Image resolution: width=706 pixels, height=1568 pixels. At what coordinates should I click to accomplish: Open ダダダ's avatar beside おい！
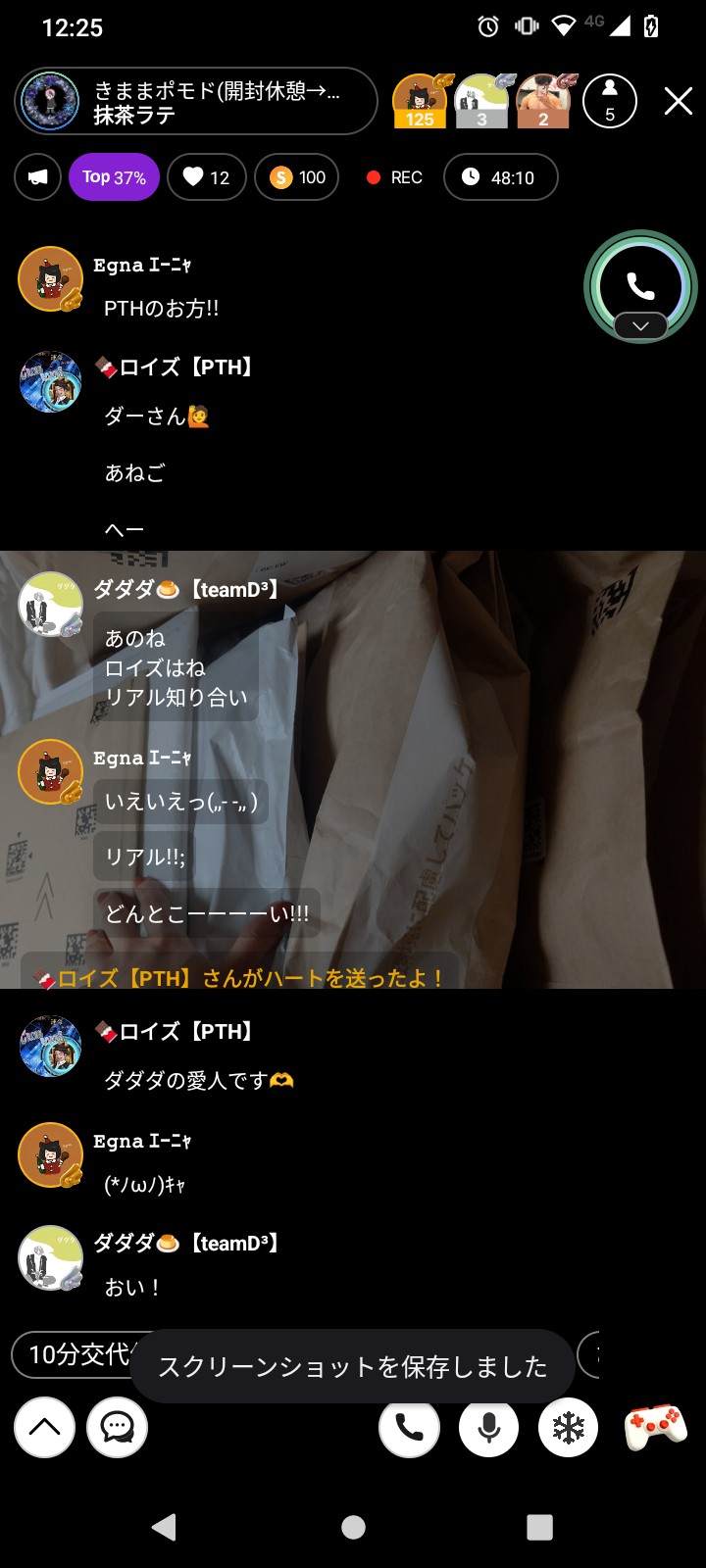click(x=50, y=1257)
